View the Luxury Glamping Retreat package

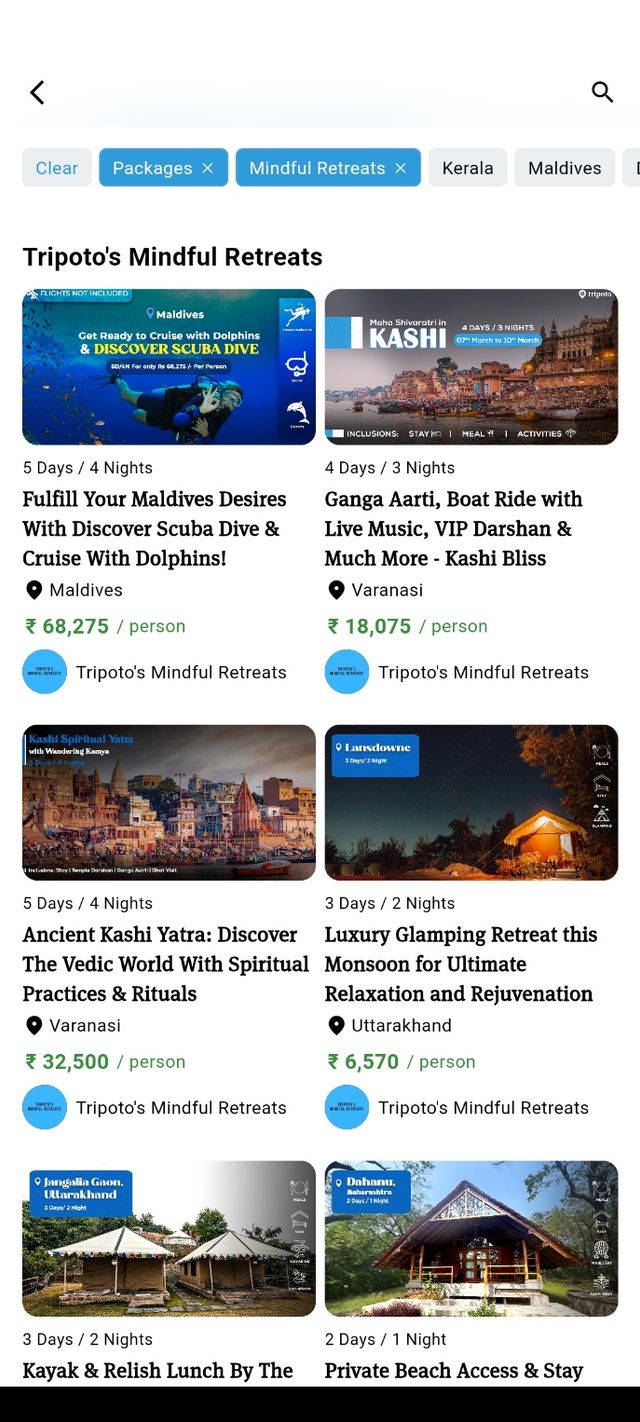click(x=471, y=802)
